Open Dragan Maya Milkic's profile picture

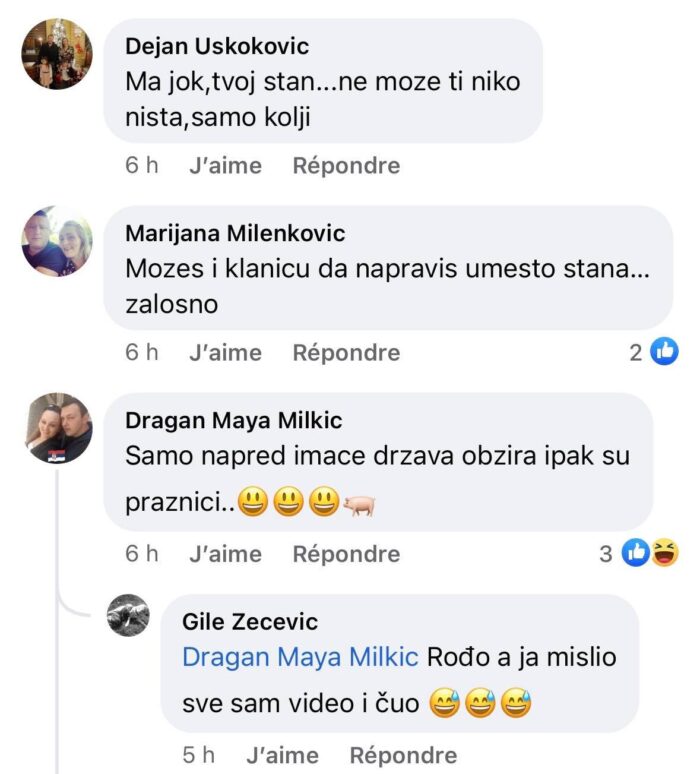[57, 428]
